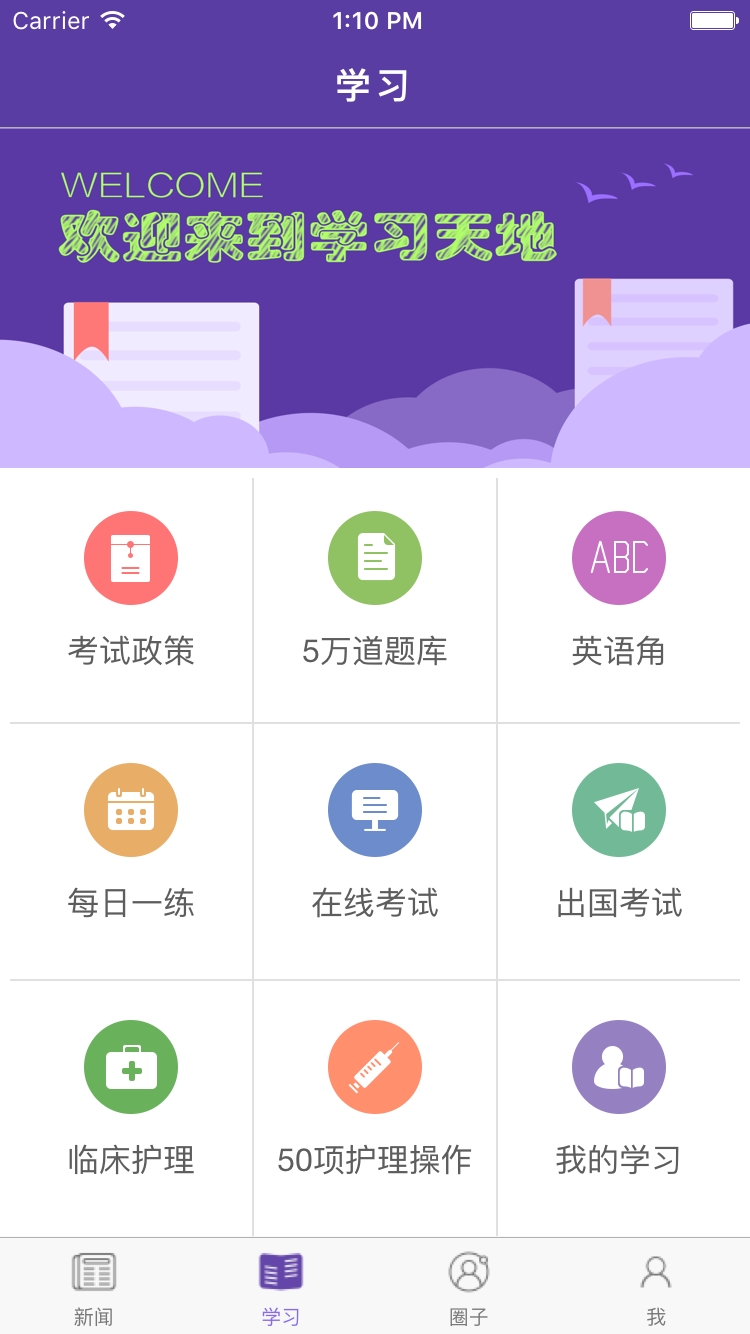The height and width of the screenshot is (1334, 750).
Task: Click the 考试政策 text label
Action: point(131,651)
